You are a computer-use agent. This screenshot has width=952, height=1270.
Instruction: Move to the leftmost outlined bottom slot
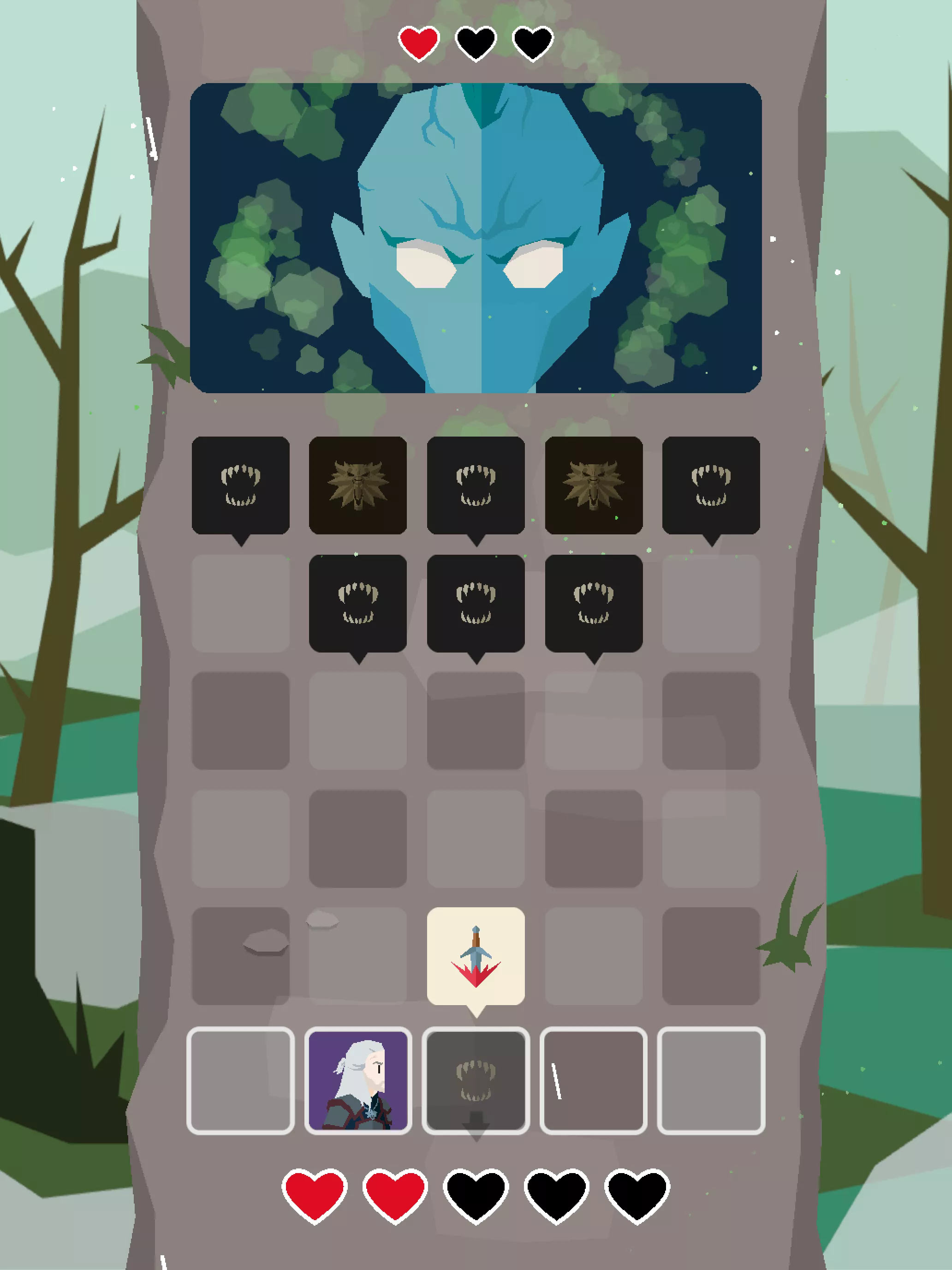240,1080
